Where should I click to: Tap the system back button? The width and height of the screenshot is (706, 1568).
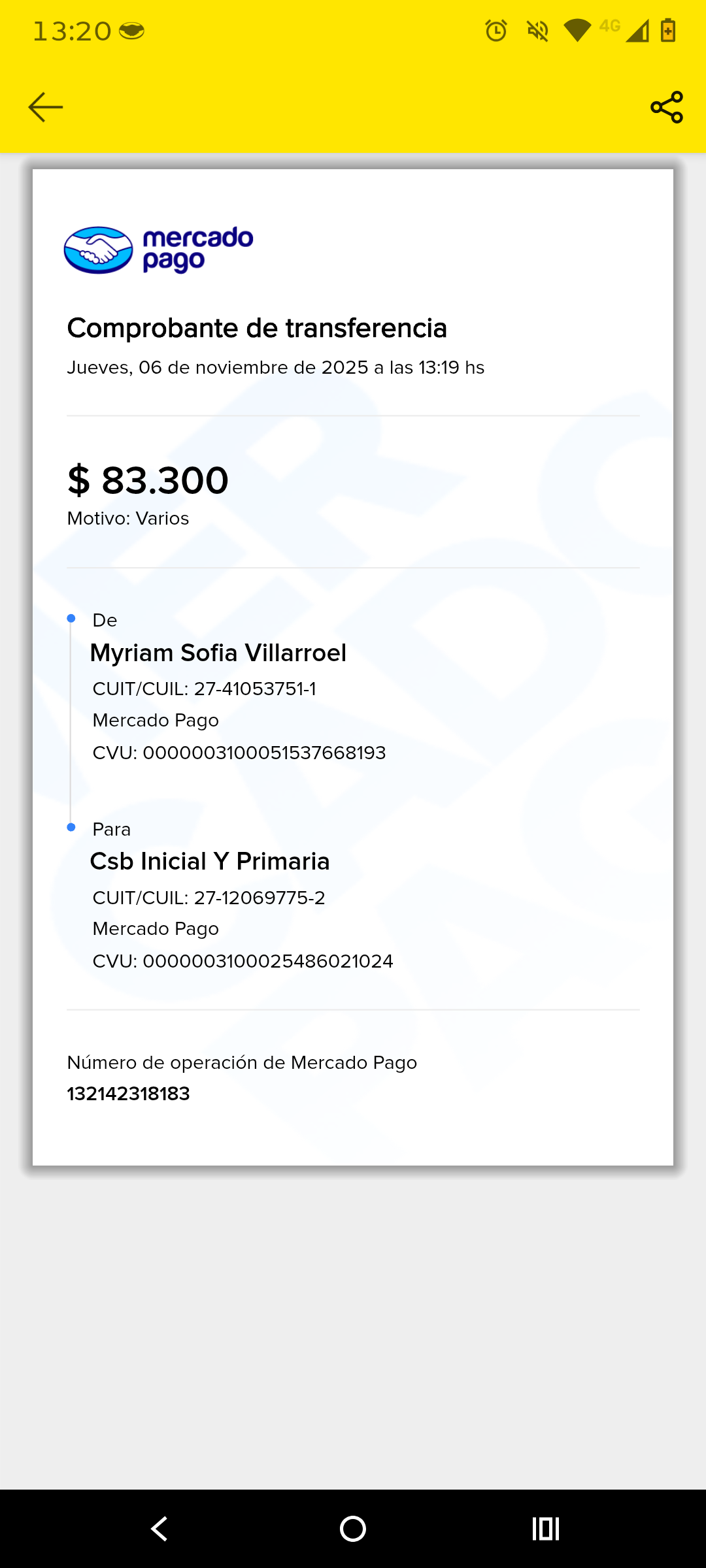(160, 1529)
